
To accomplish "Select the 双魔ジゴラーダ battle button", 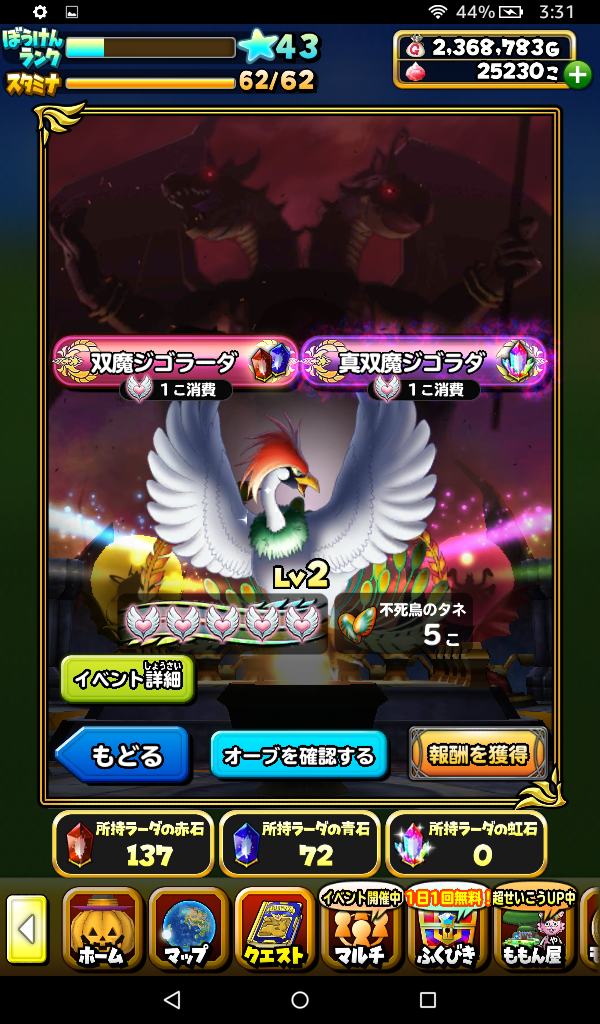I will pos(175,362).
